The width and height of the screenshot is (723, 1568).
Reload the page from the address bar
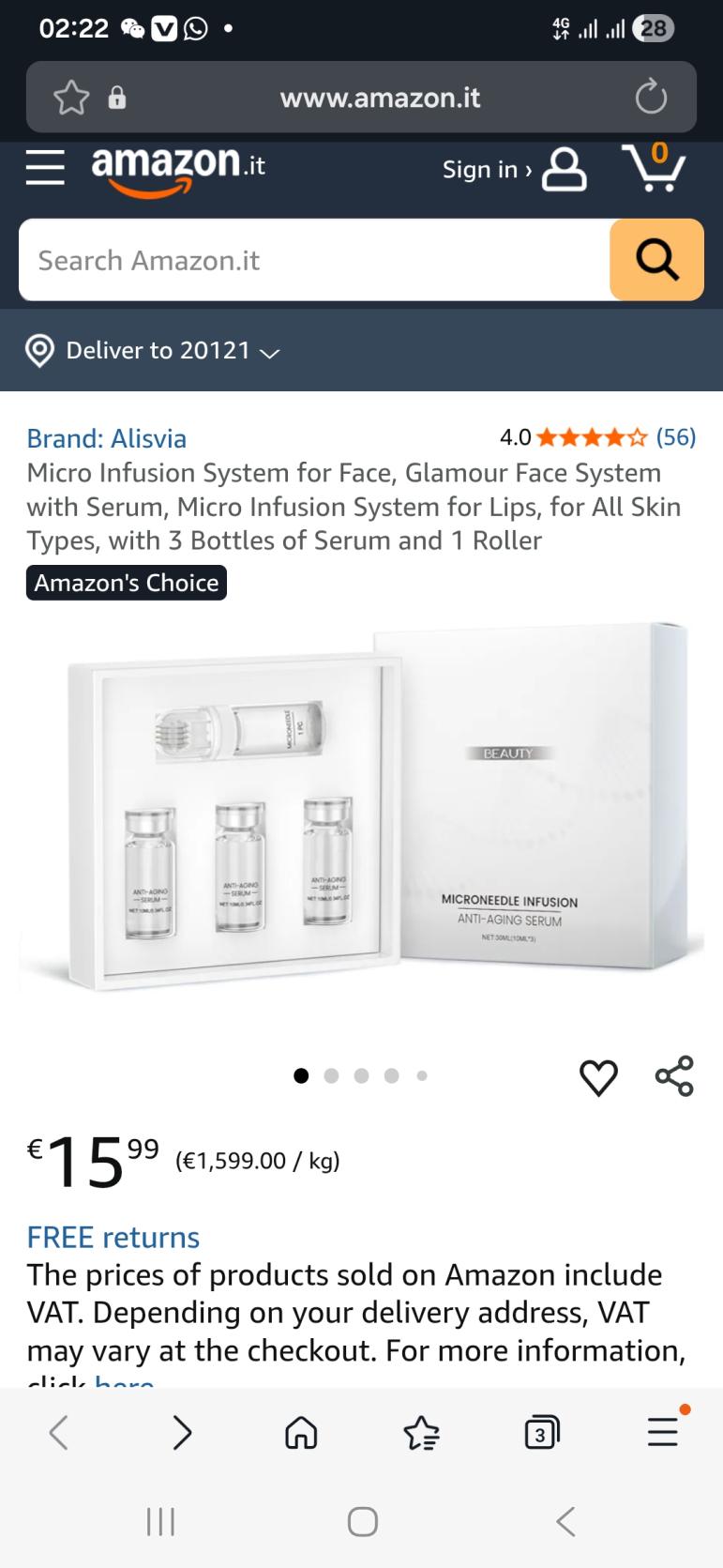coord(651,97)
